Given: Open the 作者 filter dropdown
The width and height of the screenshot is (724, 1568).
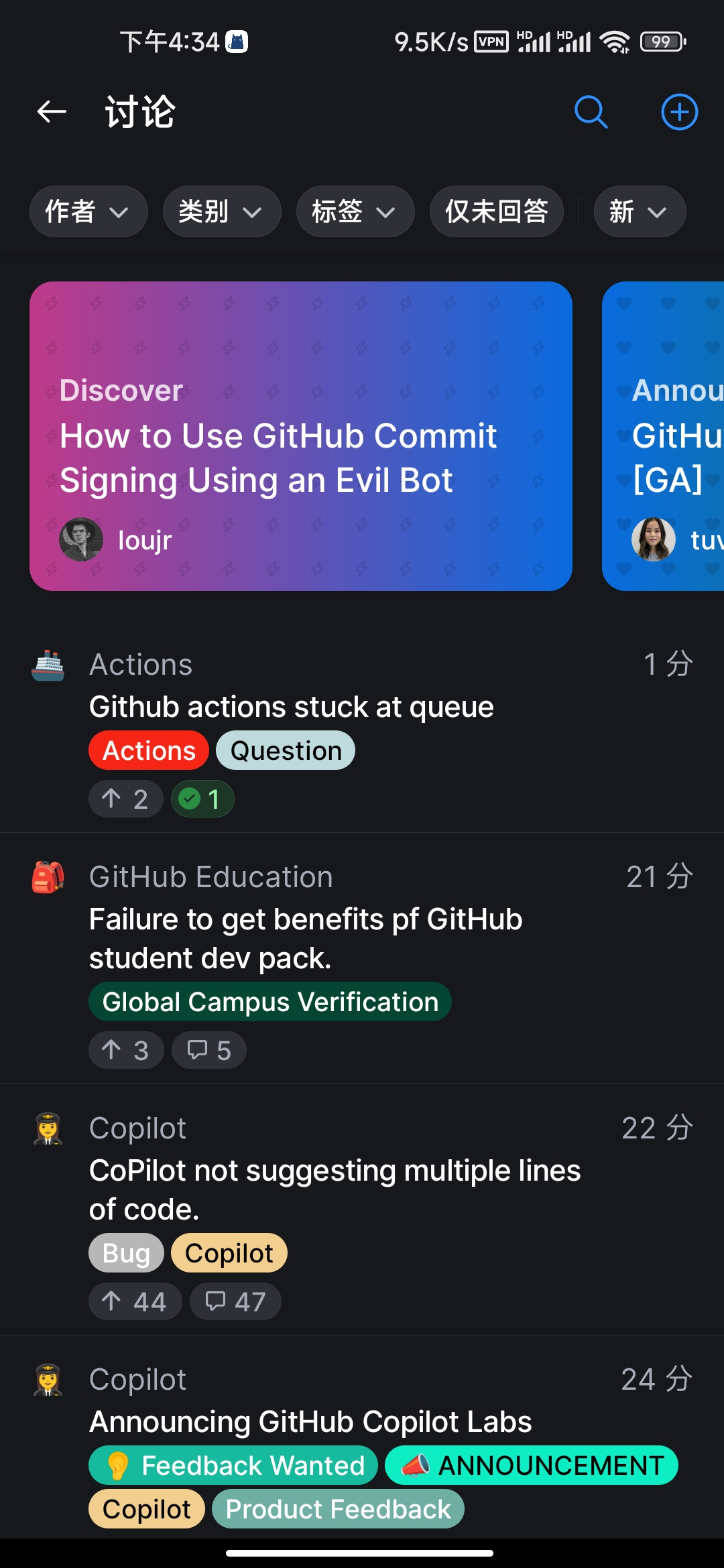Looking at the screenshot, I should tap(88, 212).
